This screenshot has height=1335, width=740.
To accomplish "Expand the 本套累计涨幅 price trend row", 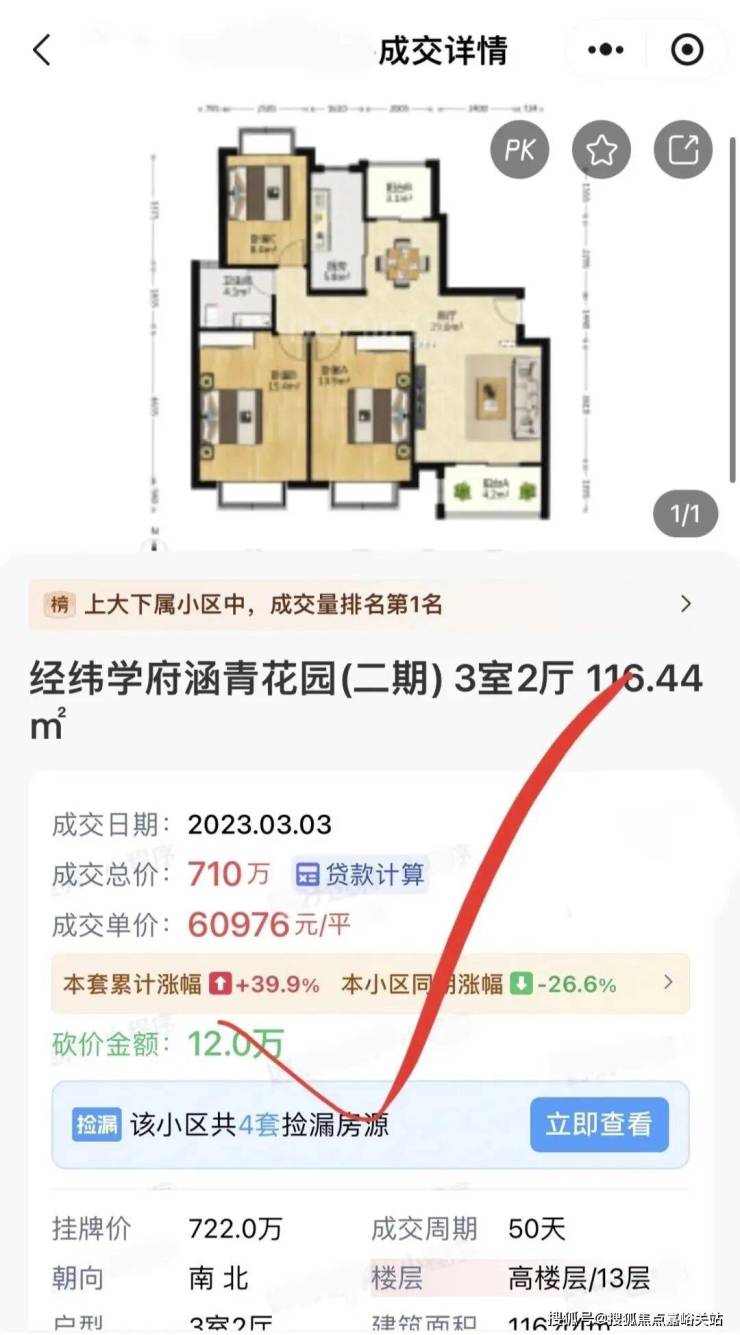I will 370,984.
